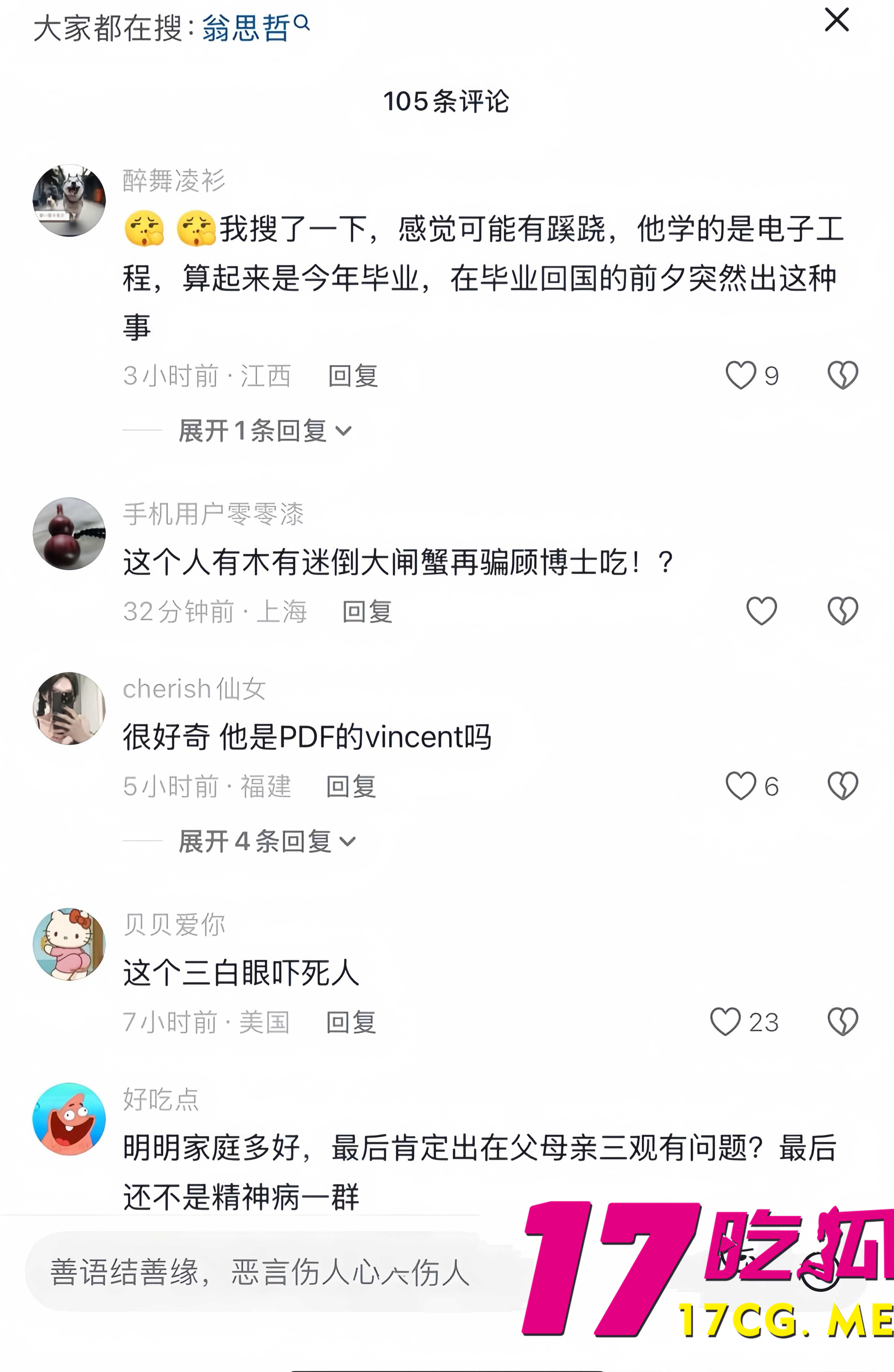Dislike cherish仙女's comment

pyautogui.click(x=843, y=786)
